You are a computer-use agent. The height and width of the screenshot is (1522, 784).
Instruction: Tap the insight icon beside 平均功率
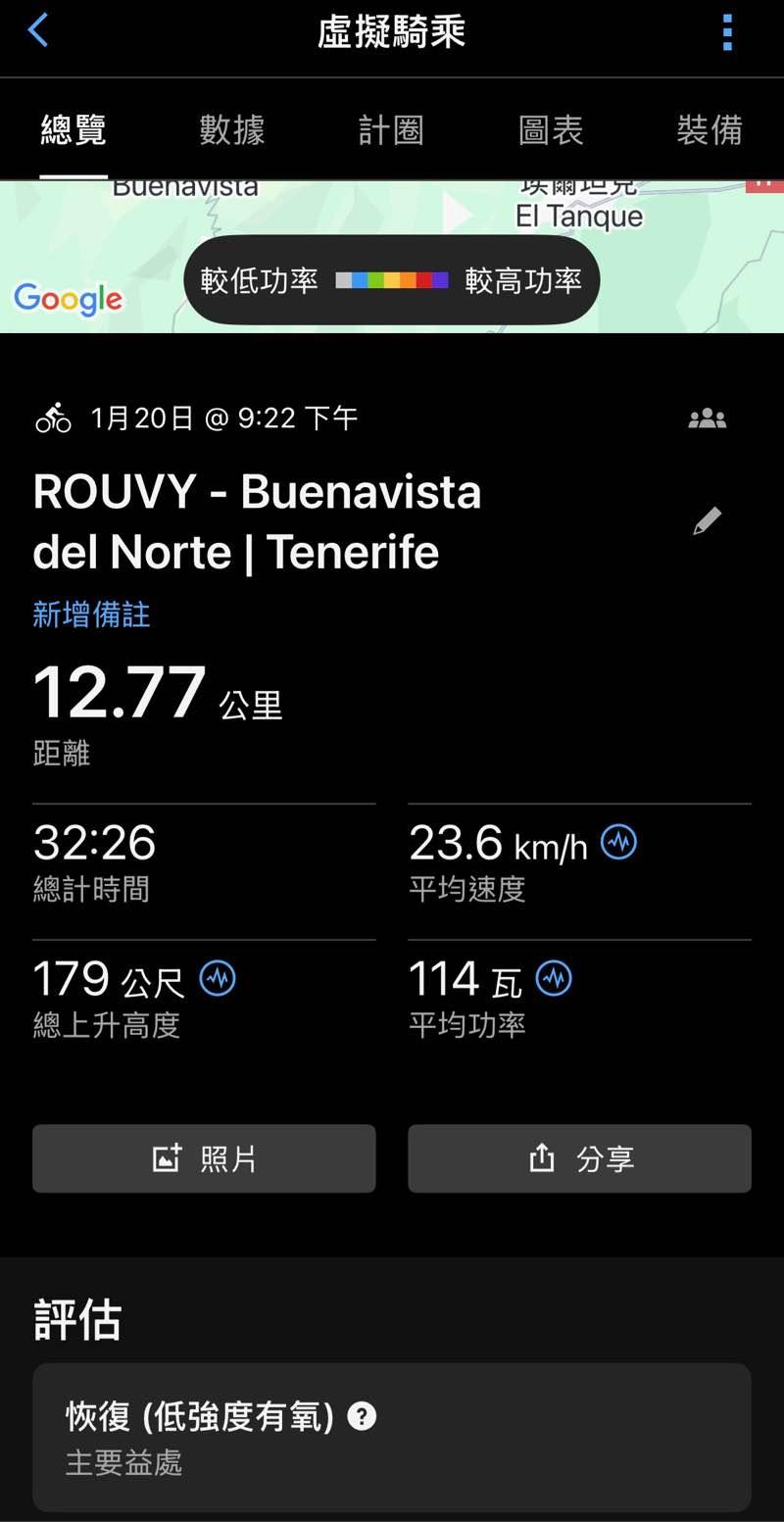coord(555,978)
